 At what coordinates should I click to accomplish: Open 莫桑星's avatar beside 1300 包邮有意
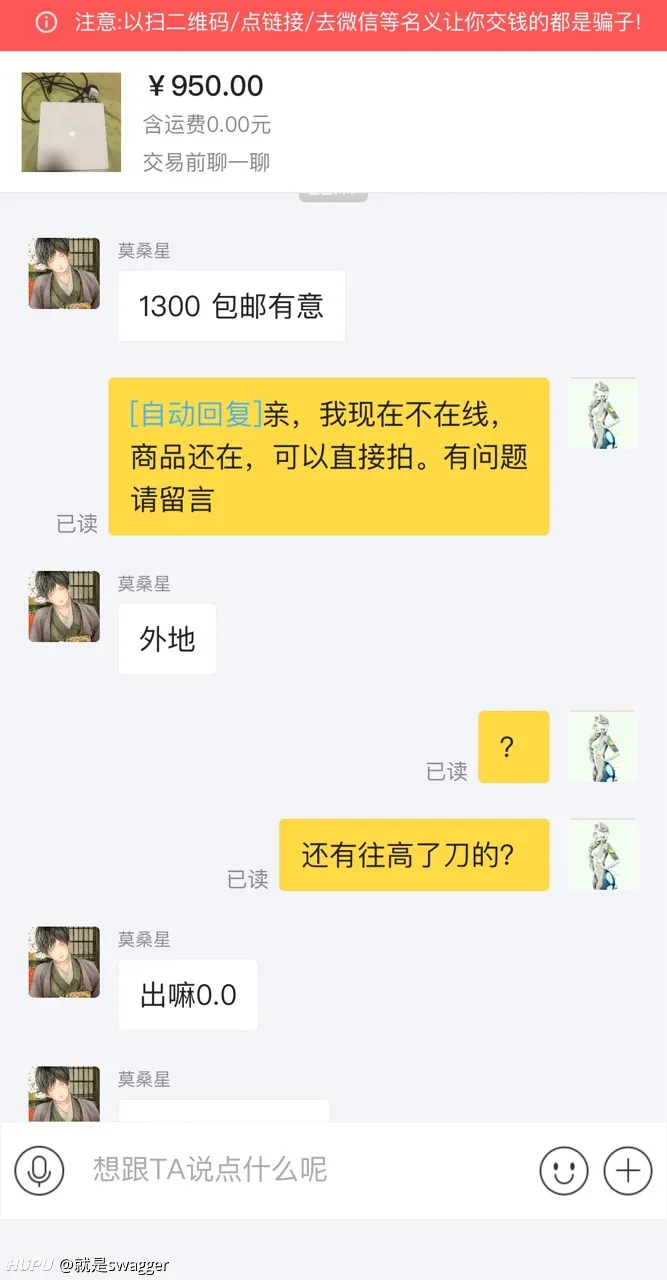coord(64,273)
